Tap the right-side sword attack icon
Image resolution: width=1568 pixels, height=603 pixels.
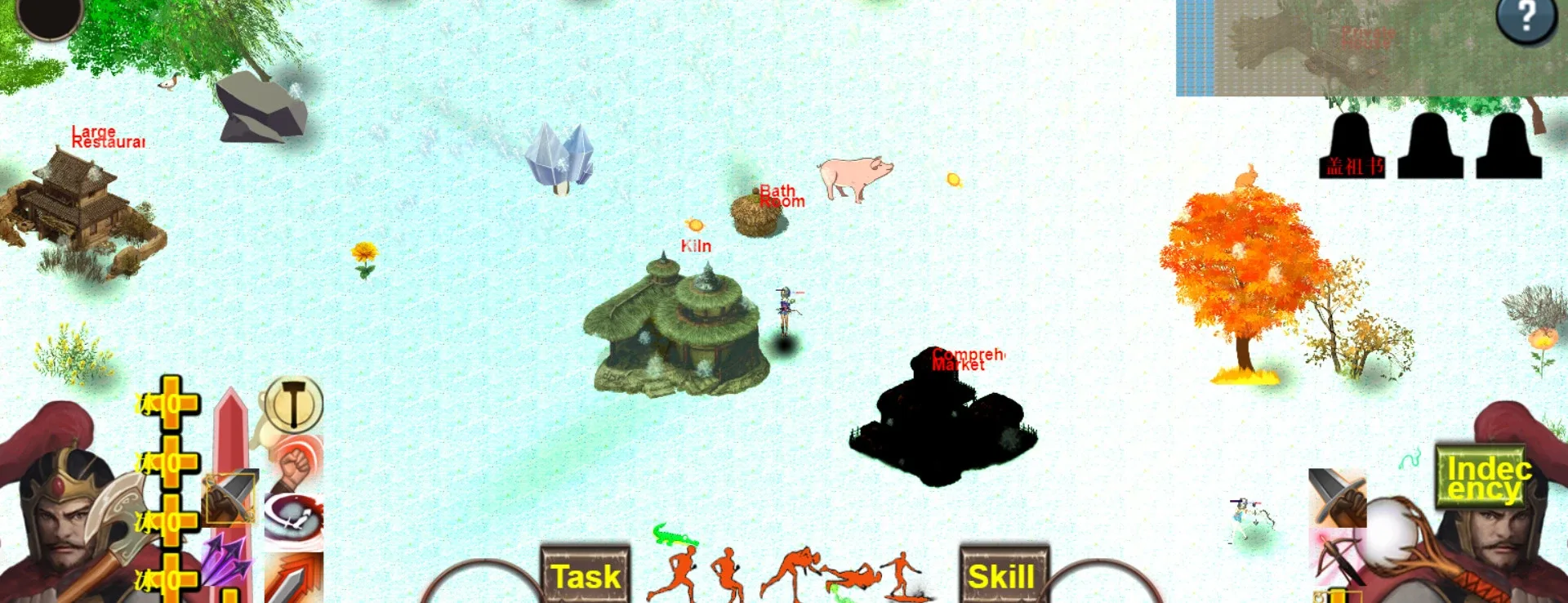click(1336, 497)
